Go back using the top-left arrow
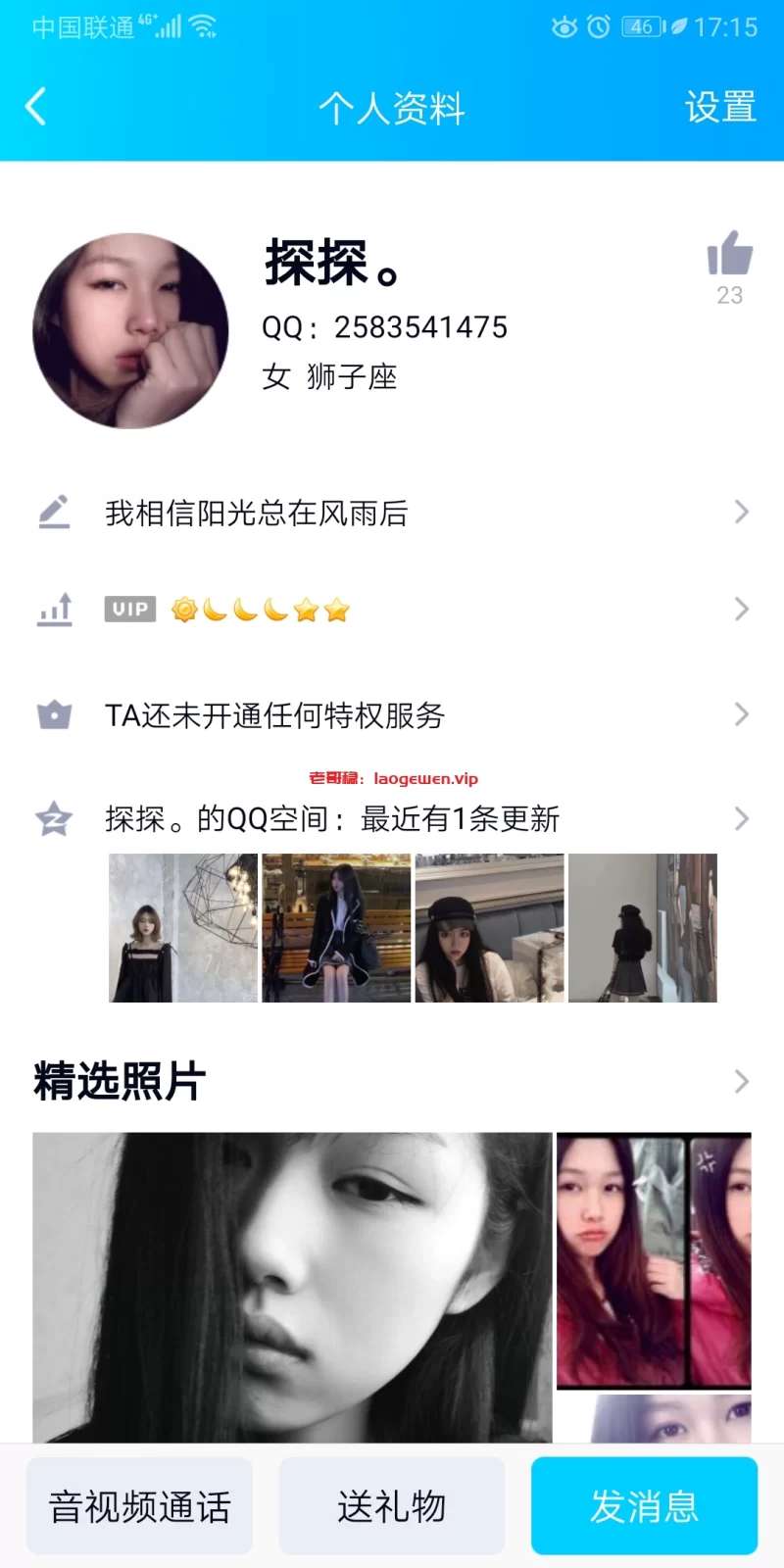 point(36,107)
